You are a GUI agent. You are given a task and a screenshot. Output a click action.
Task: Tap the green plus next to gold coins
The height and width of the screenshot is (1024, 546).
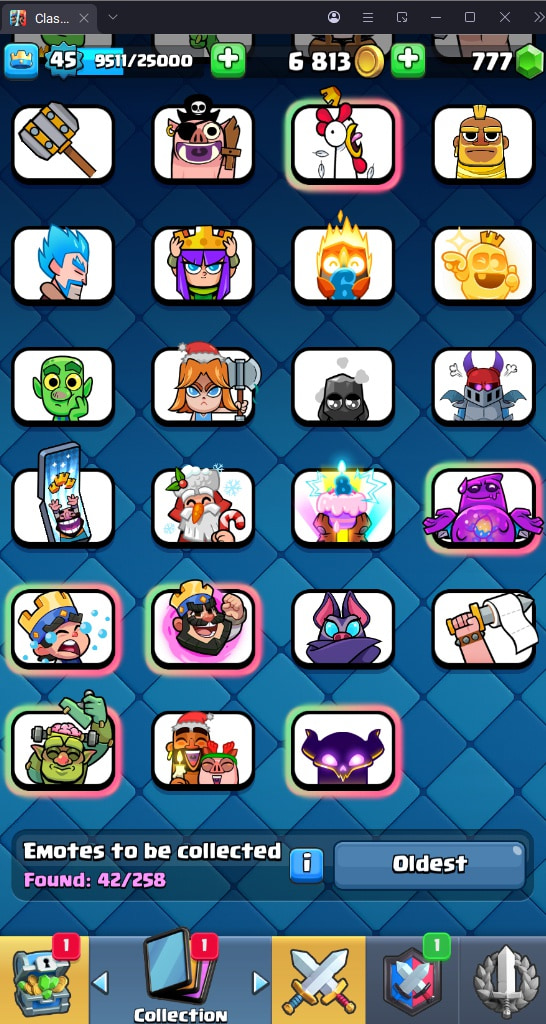(x=408, y=61)
